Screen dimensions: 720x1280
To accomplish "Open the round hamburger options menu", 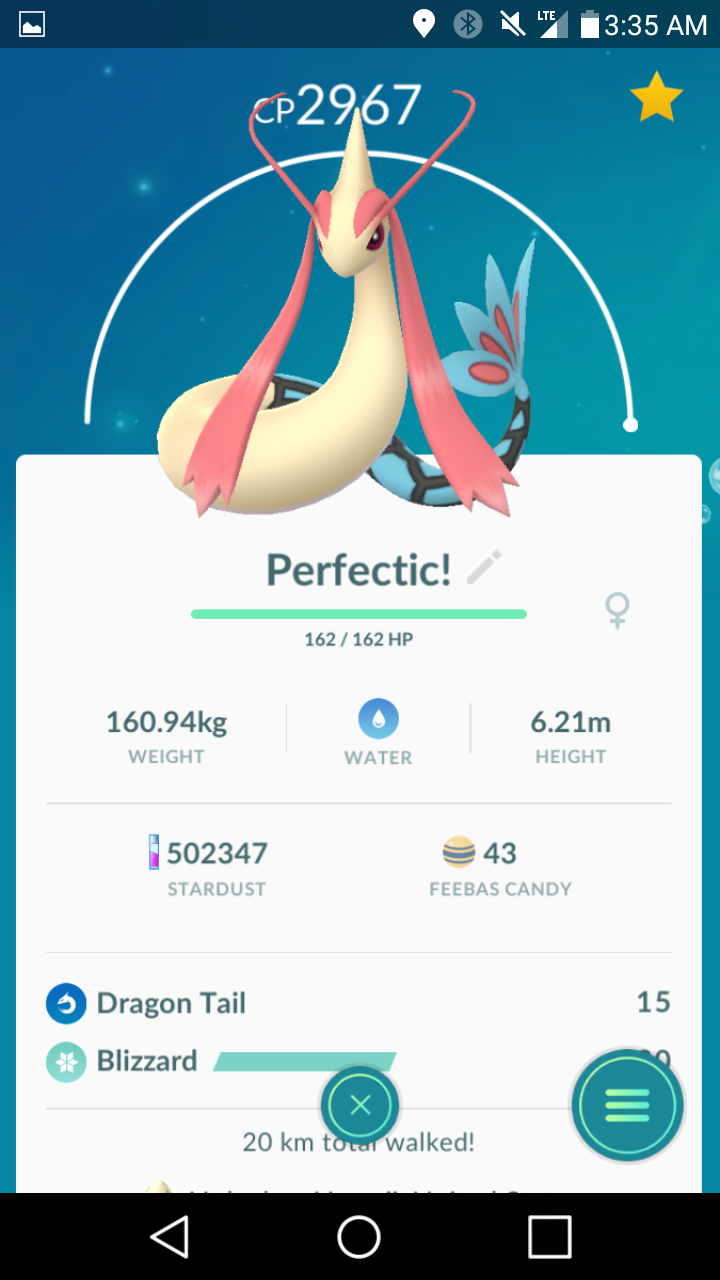I will (x=627, y=1105).
